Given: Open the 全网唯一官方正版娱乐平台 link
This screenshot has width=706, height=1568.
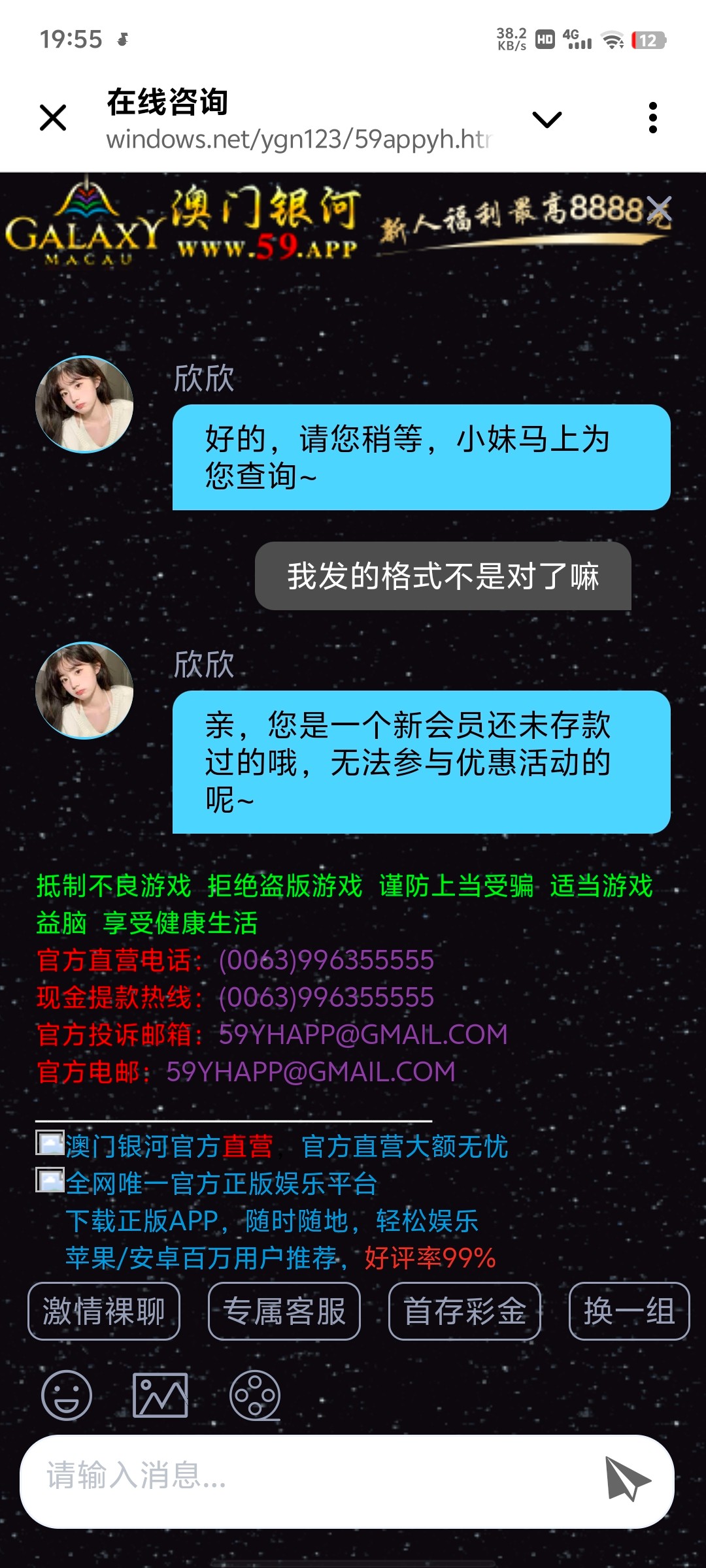Looking at the screenshot, I should [x=221, y=1184].
